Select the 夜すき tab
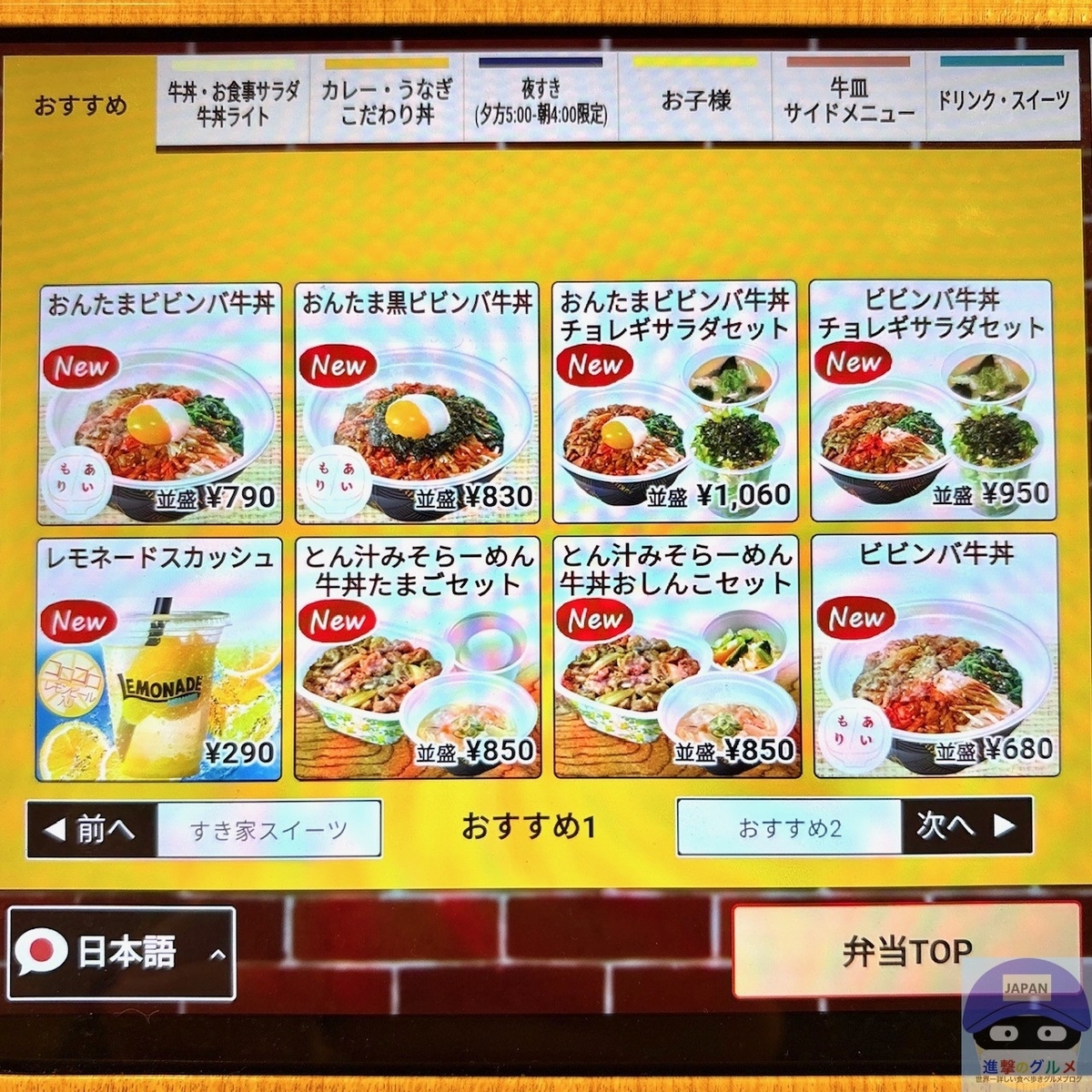Viewport: 1092px width, 1092px height. [x=541, y=98]
